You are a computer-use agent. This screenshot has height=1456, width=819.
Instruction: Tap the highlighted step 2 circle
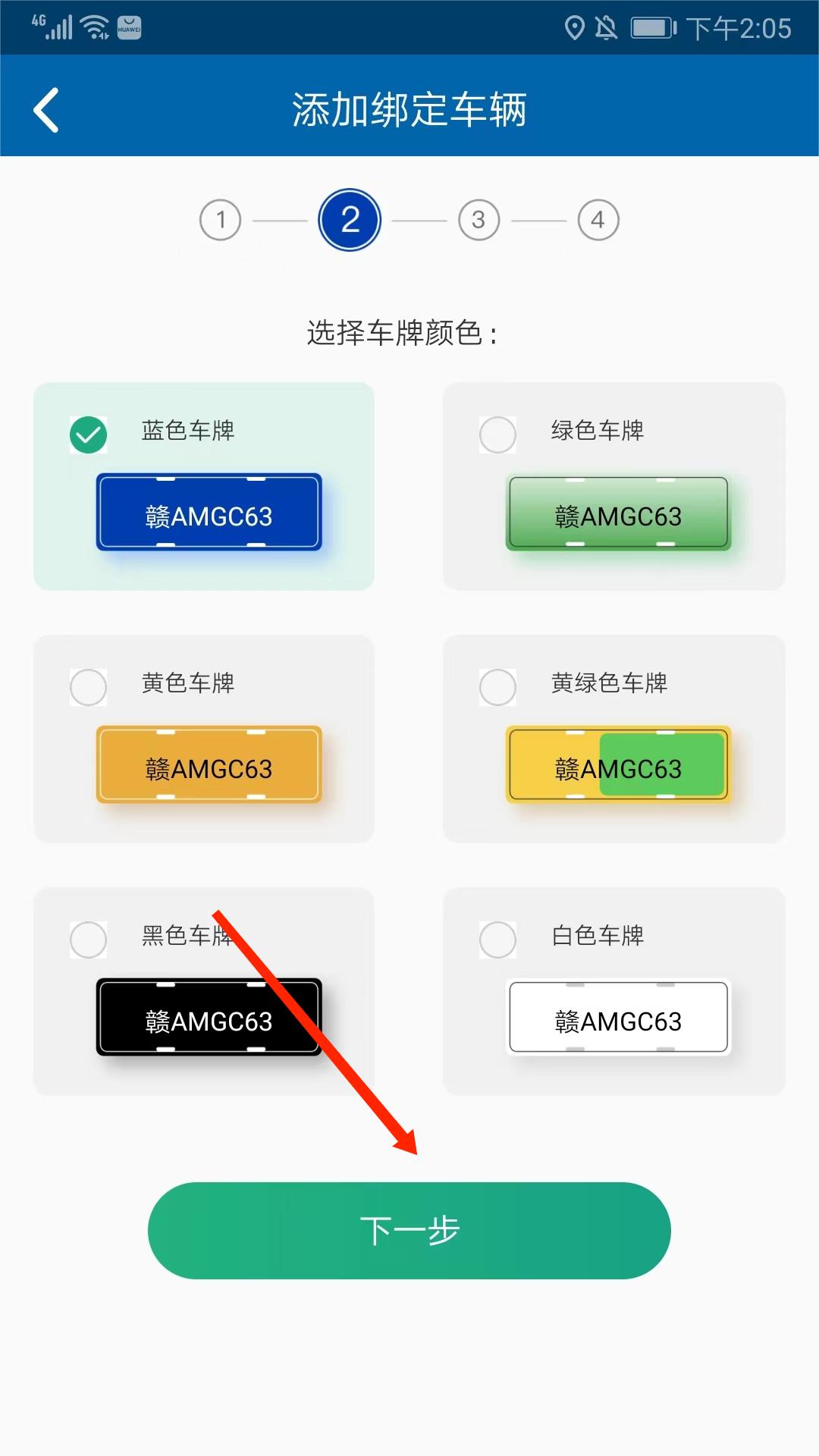click(348, 221)
